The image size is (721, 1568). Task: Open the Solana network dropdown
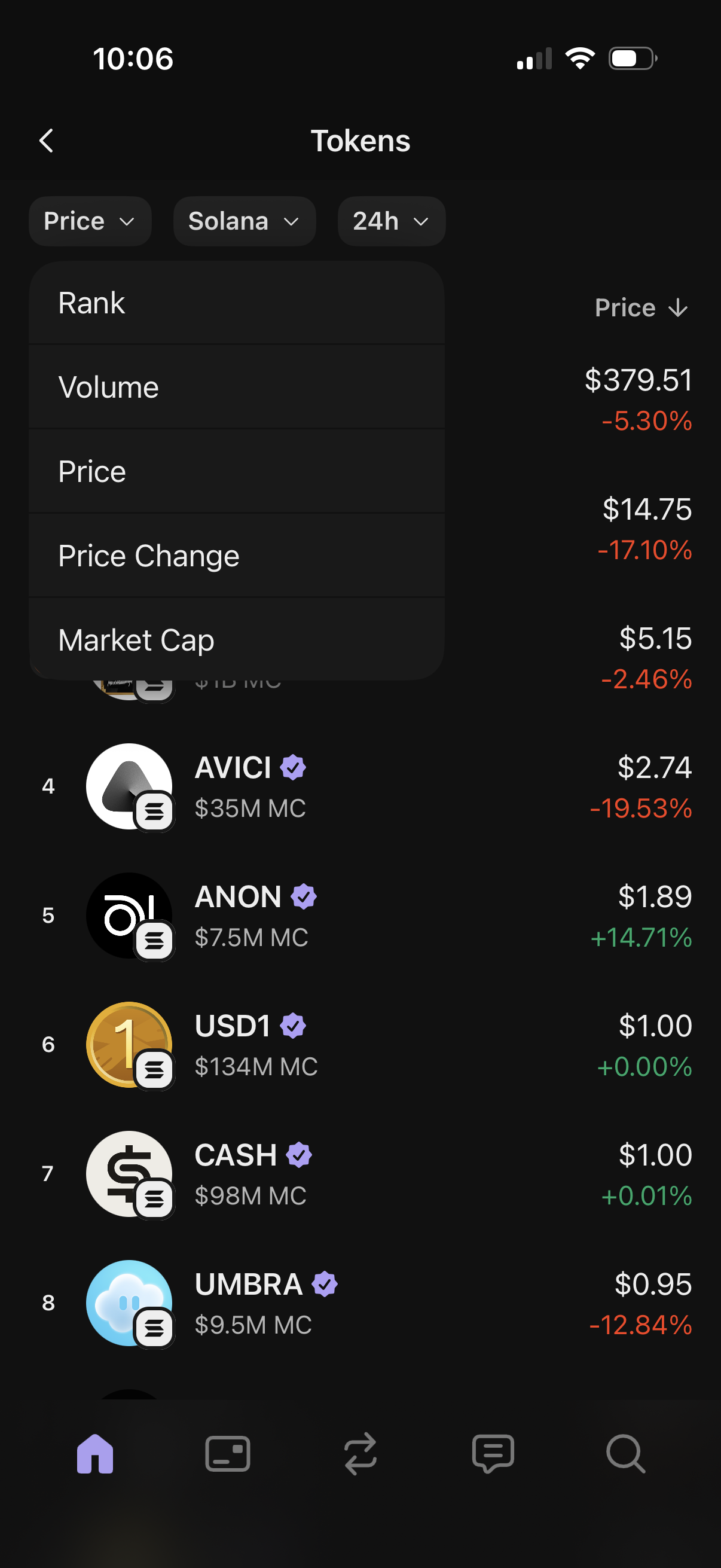(244, 221)
